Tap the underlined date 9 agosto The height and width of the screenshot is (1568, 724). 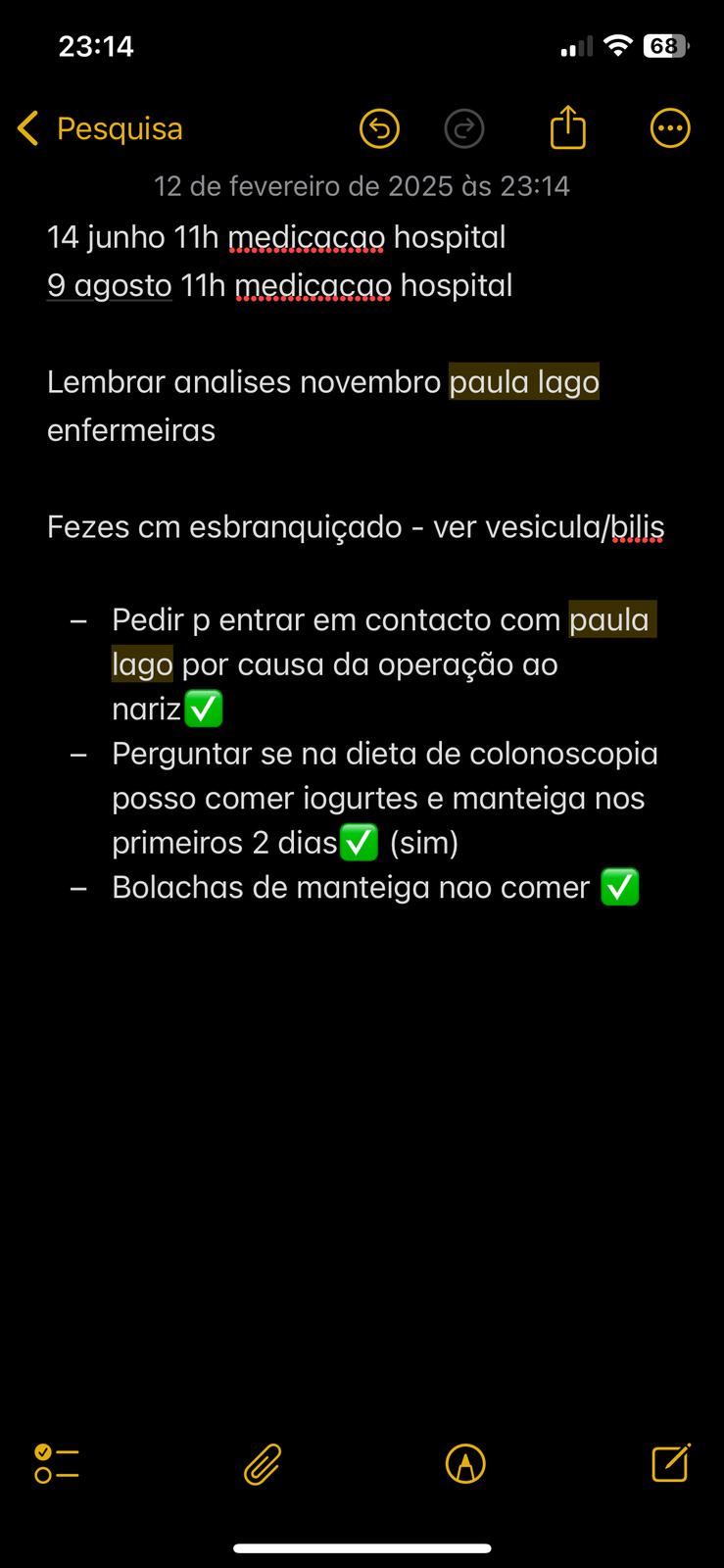110,285
